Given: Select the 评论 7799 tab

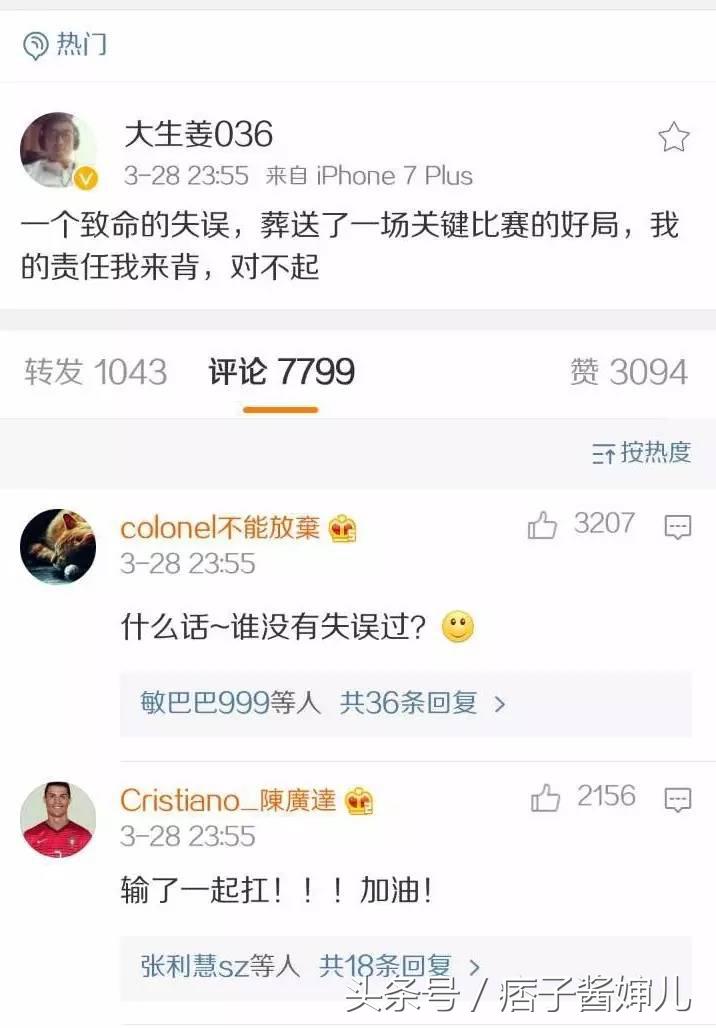Looking at the screenshot, I should coord(281,372).
